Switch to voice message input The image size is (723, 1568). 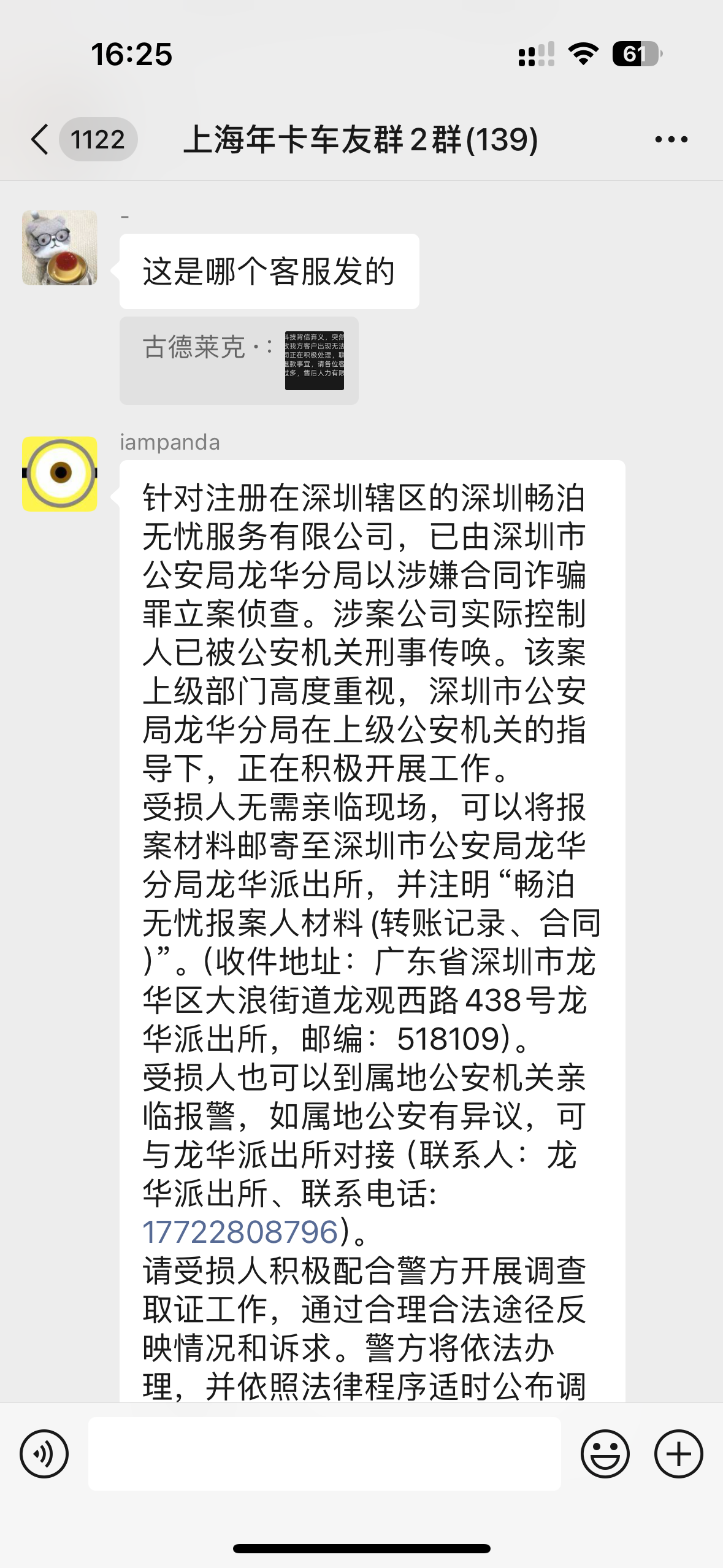click(44, 1453)
